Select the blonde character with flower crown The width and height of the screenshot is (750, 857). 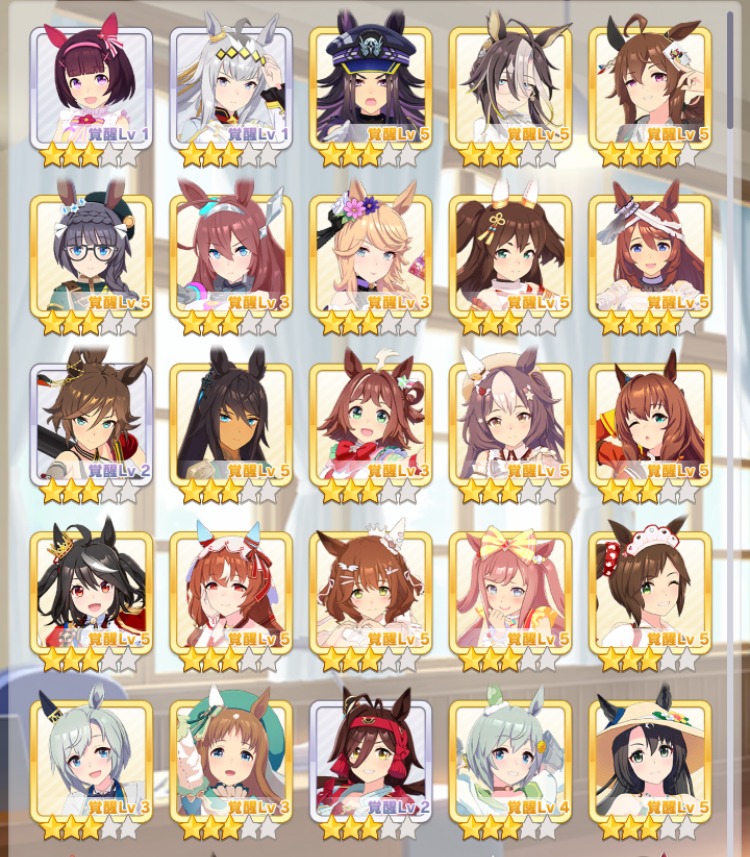coord(370,256)
